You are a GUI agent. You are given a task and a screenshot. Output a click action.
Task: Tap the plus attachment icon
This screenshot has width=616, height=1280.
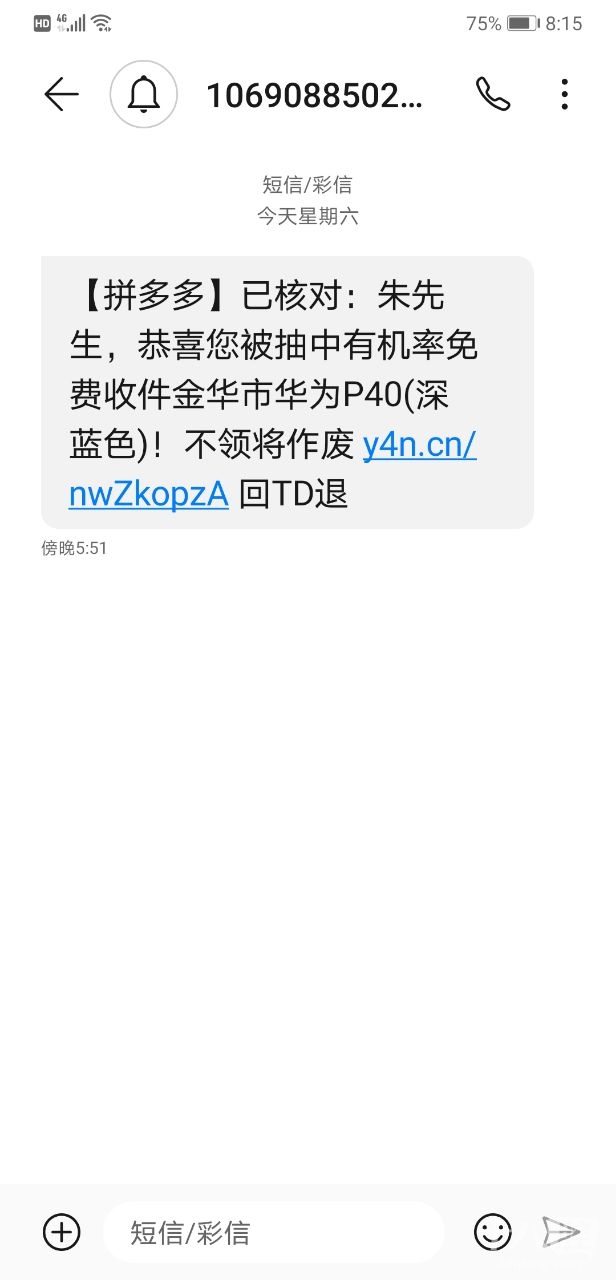62,1231
